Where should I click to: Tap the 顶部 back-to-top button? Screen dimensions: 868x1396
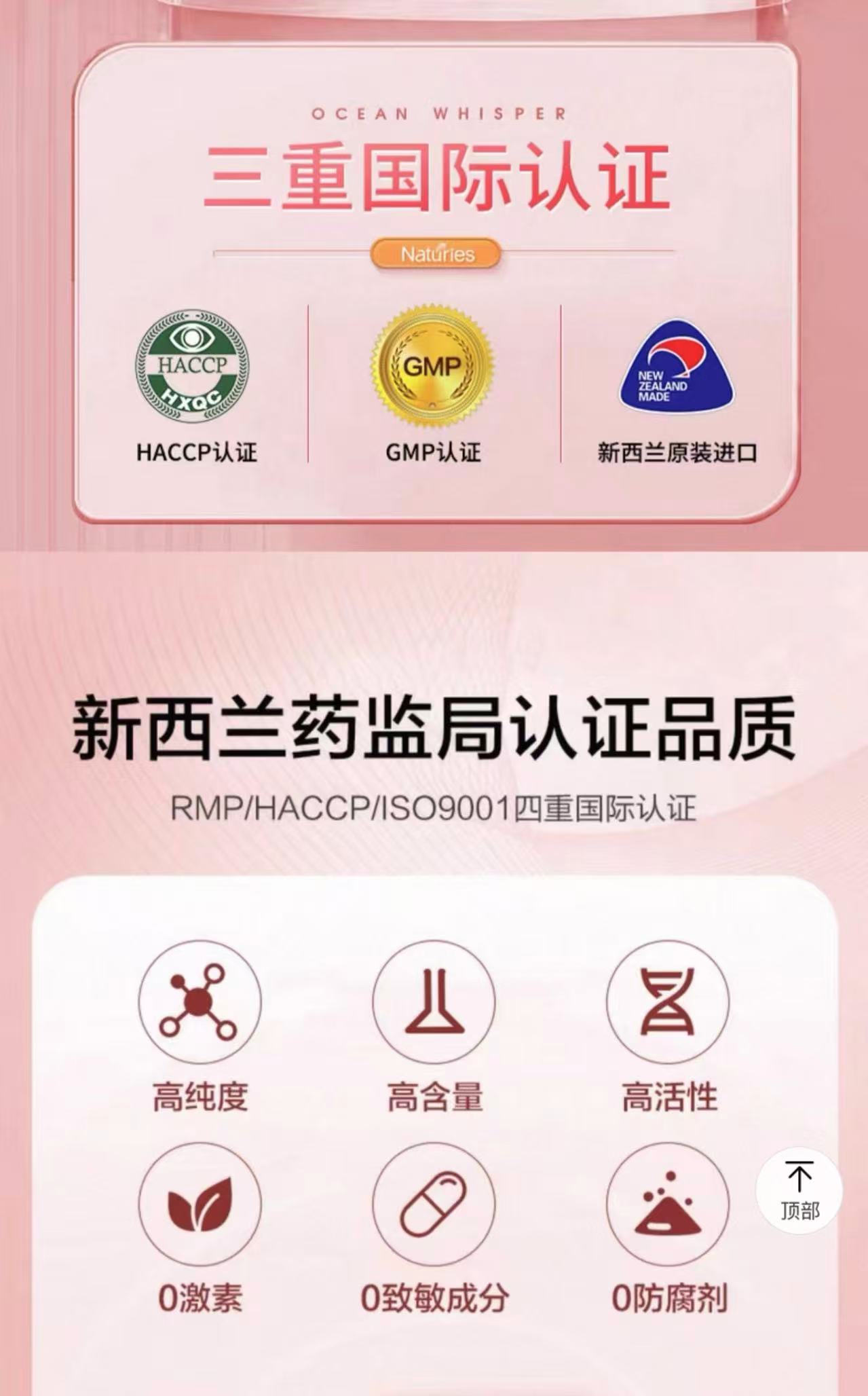tap(799, 1190)
